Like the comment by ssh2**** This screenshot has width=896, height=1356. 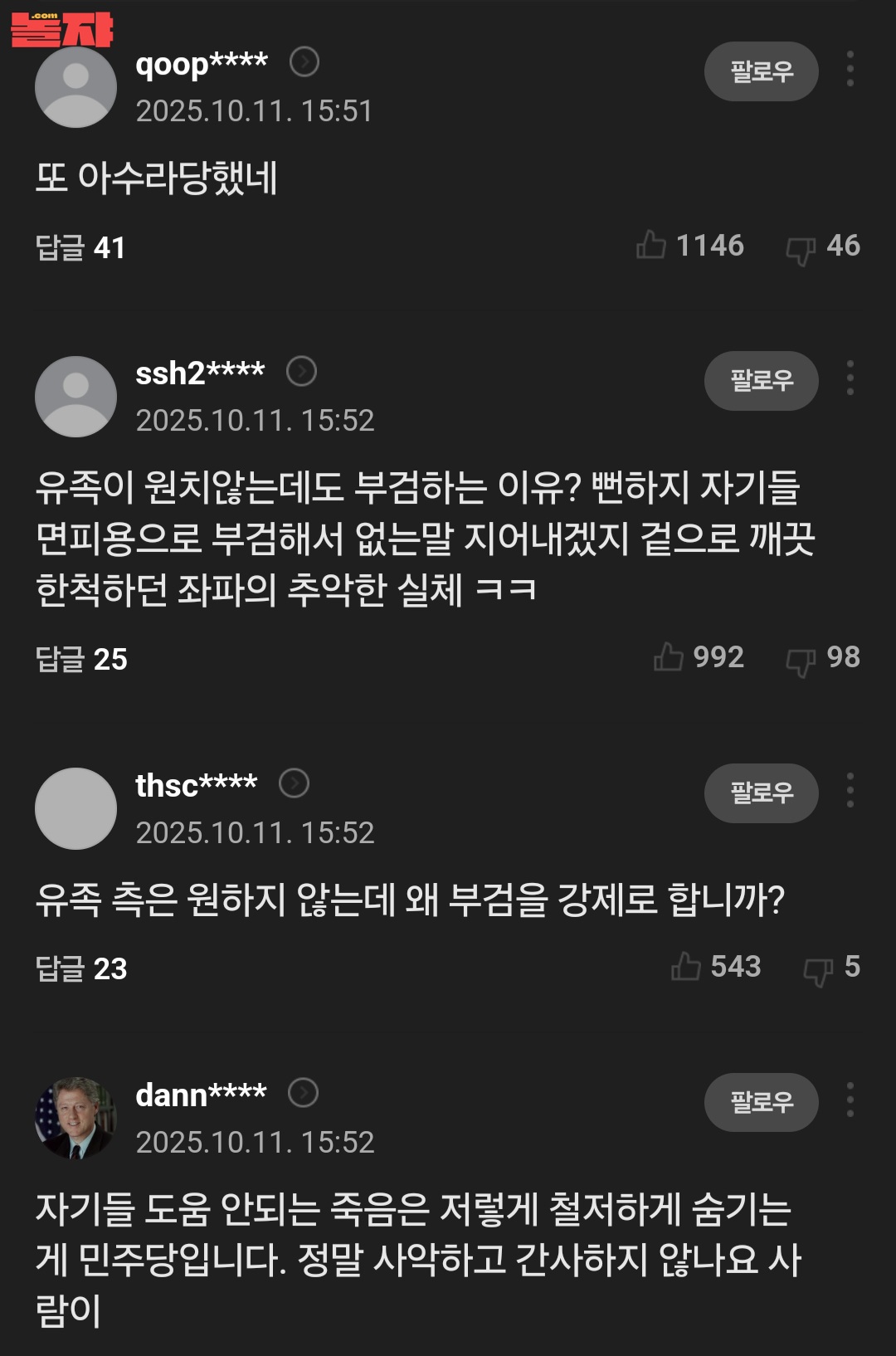pyautogui.click(x=669, y=657)
